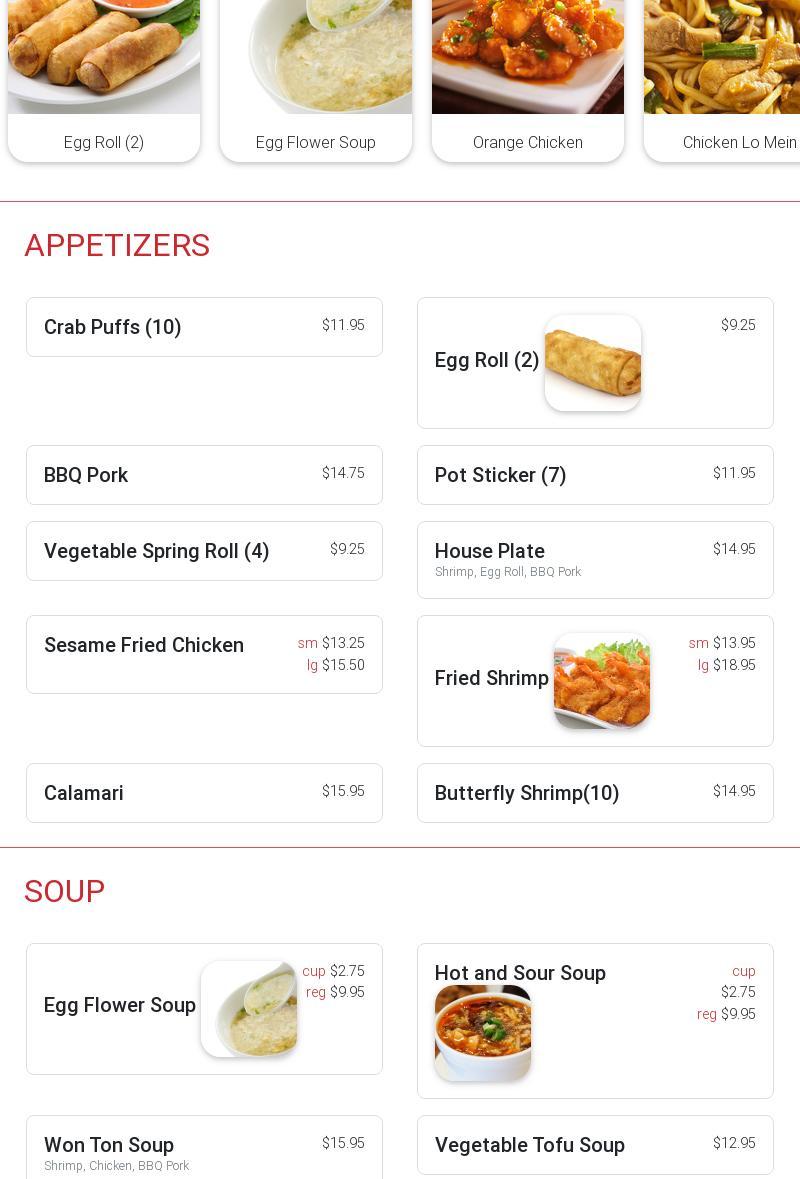
Task: Open the Fried Shrimp appetizer item
Action: 595,680
